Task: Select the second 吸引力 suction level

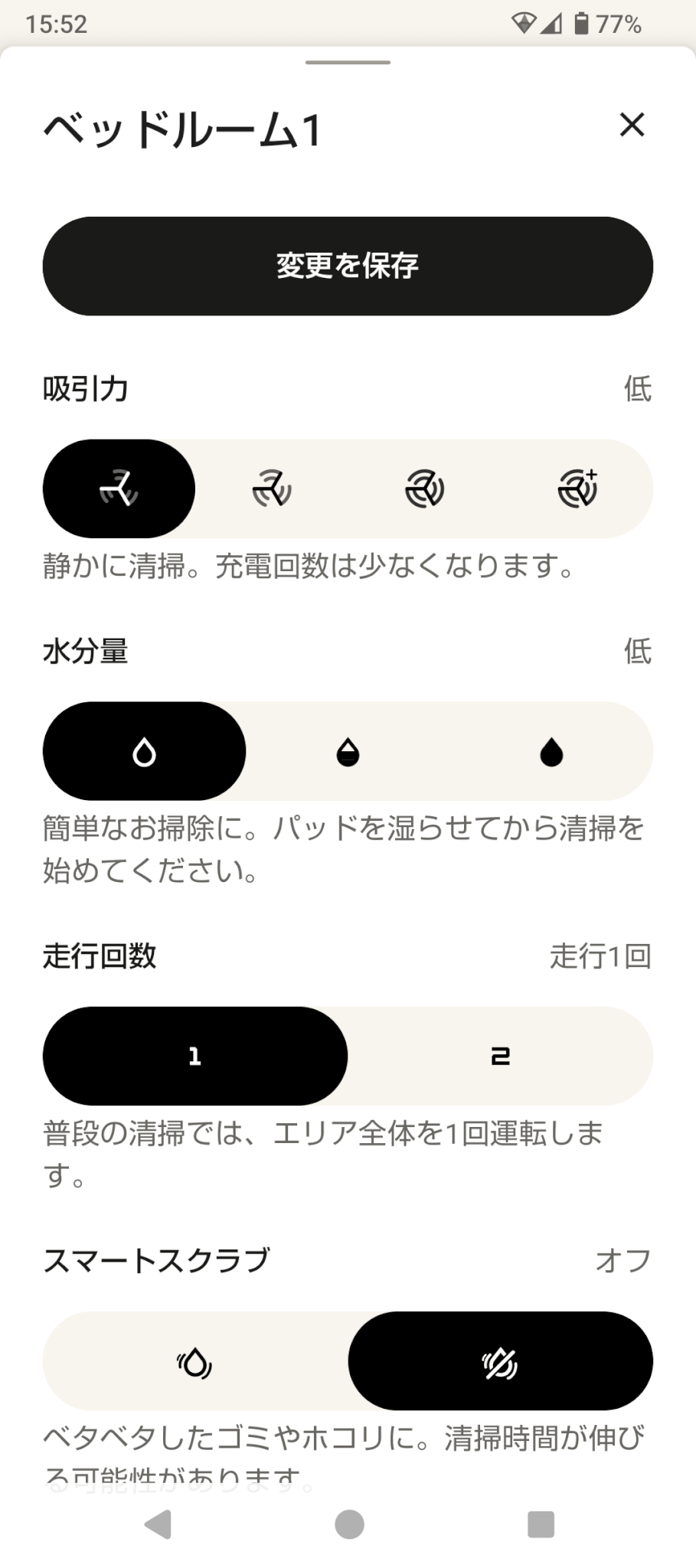Action: click(x=272, y=488)
